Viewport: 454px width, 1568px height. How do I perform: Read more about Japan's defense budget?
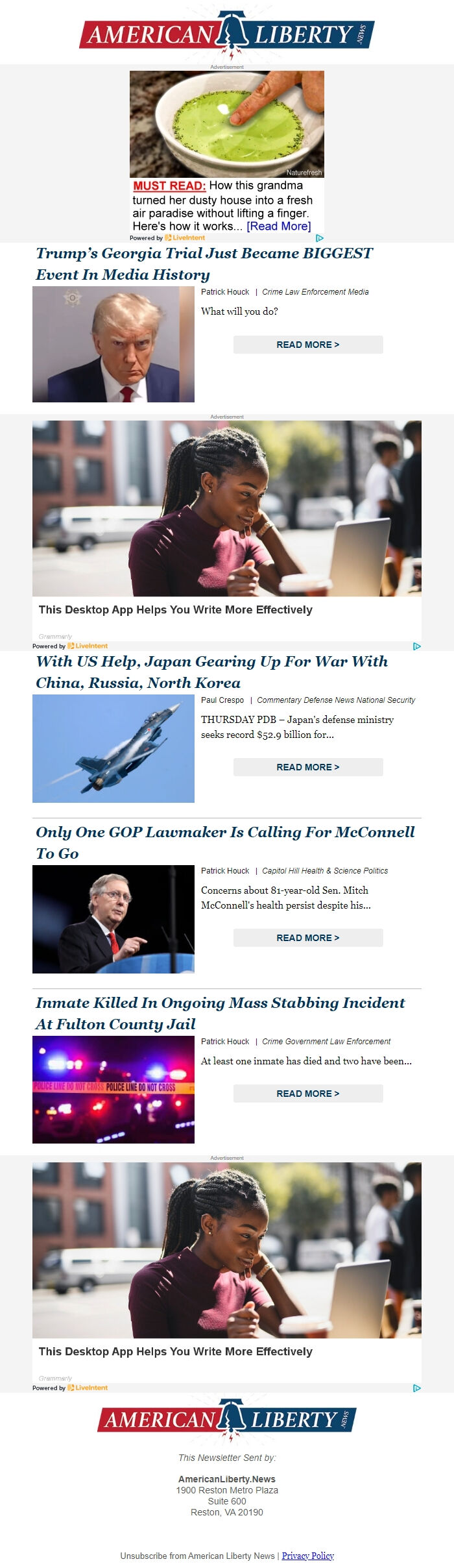pyautogui.click(x=308, y=767)
